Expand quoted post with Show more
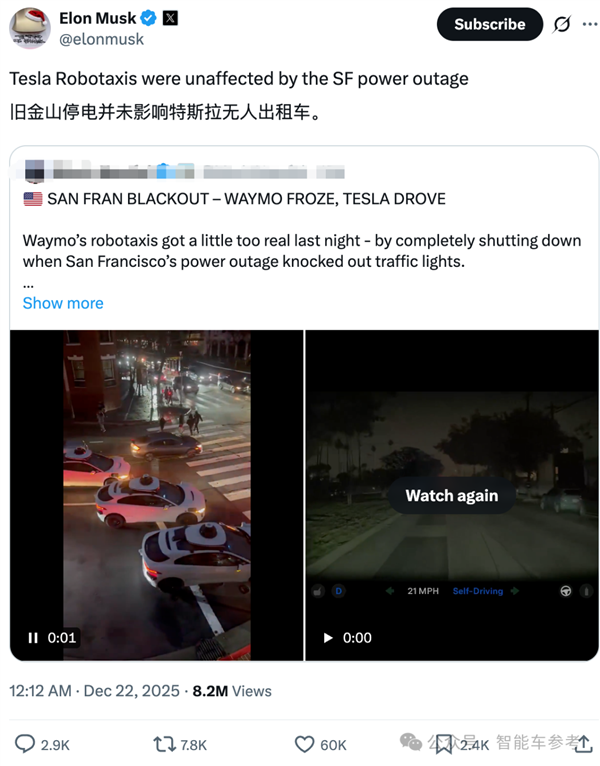 (63, 303)
